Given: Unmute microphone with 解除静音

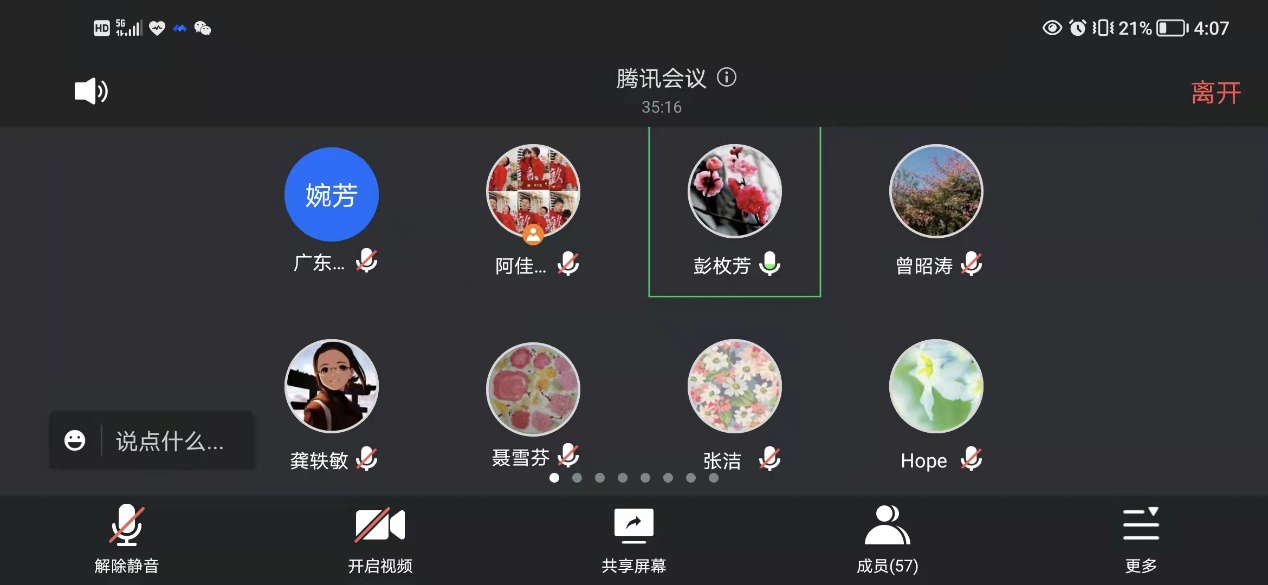Looking at the screenshot, I should (x=126, y=539).
